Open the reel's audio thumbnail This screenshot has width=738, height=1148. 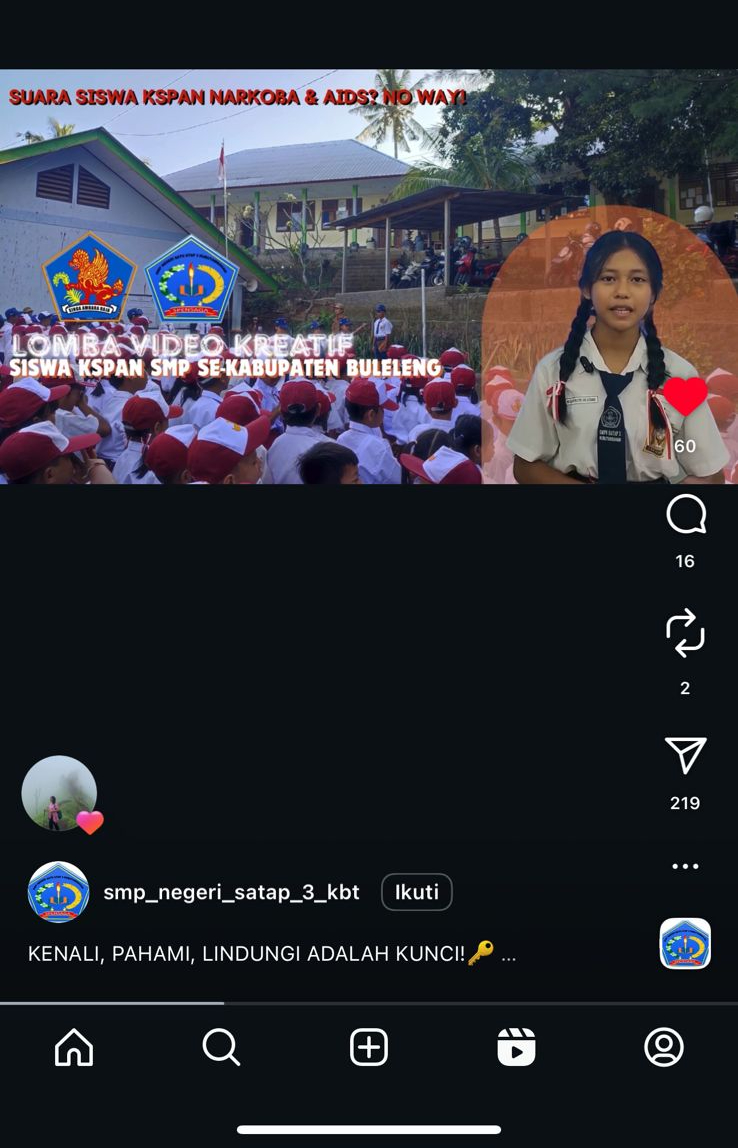[x=685, y=944]
